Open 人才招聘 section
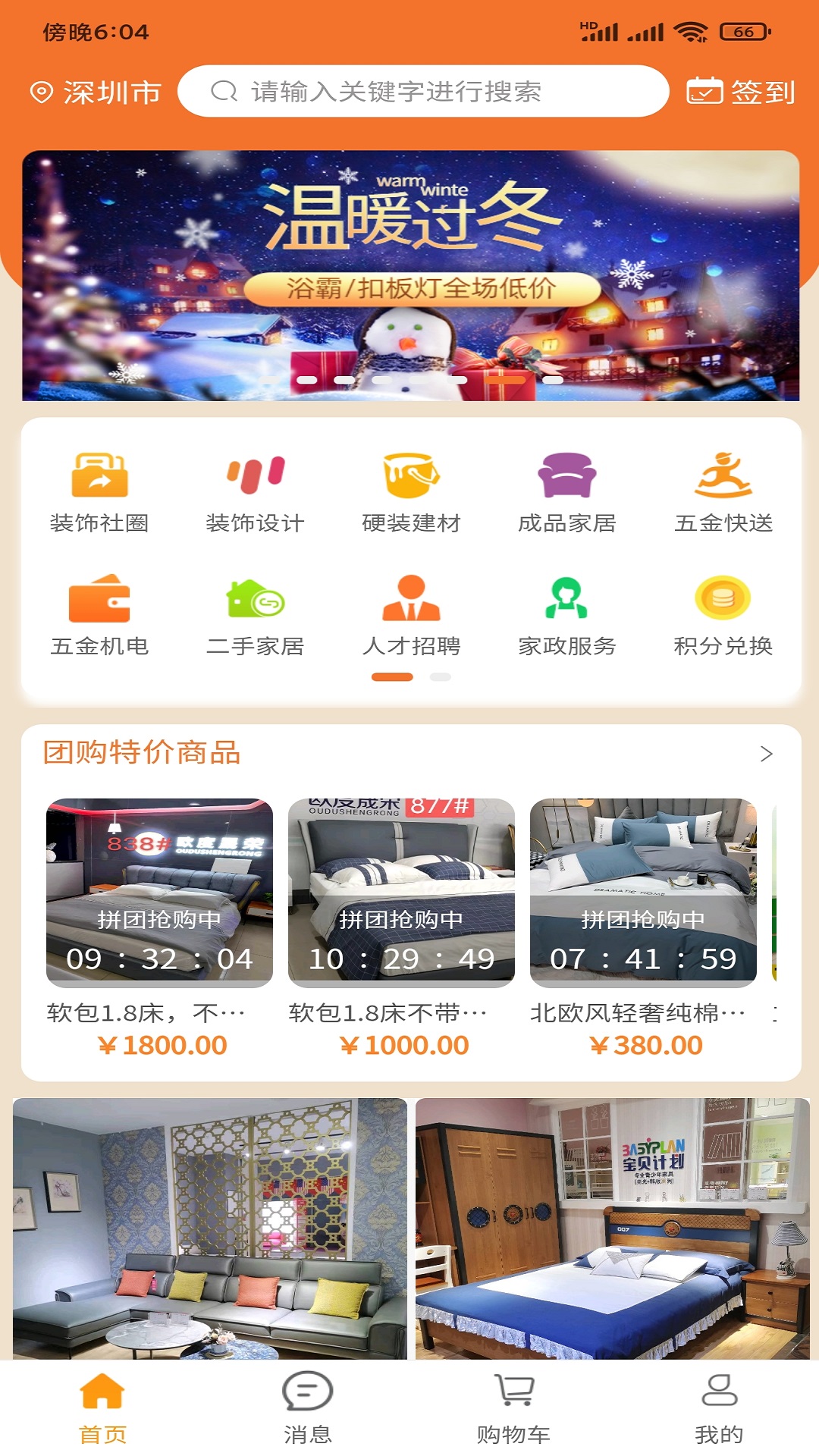 [x=411, y=615]
